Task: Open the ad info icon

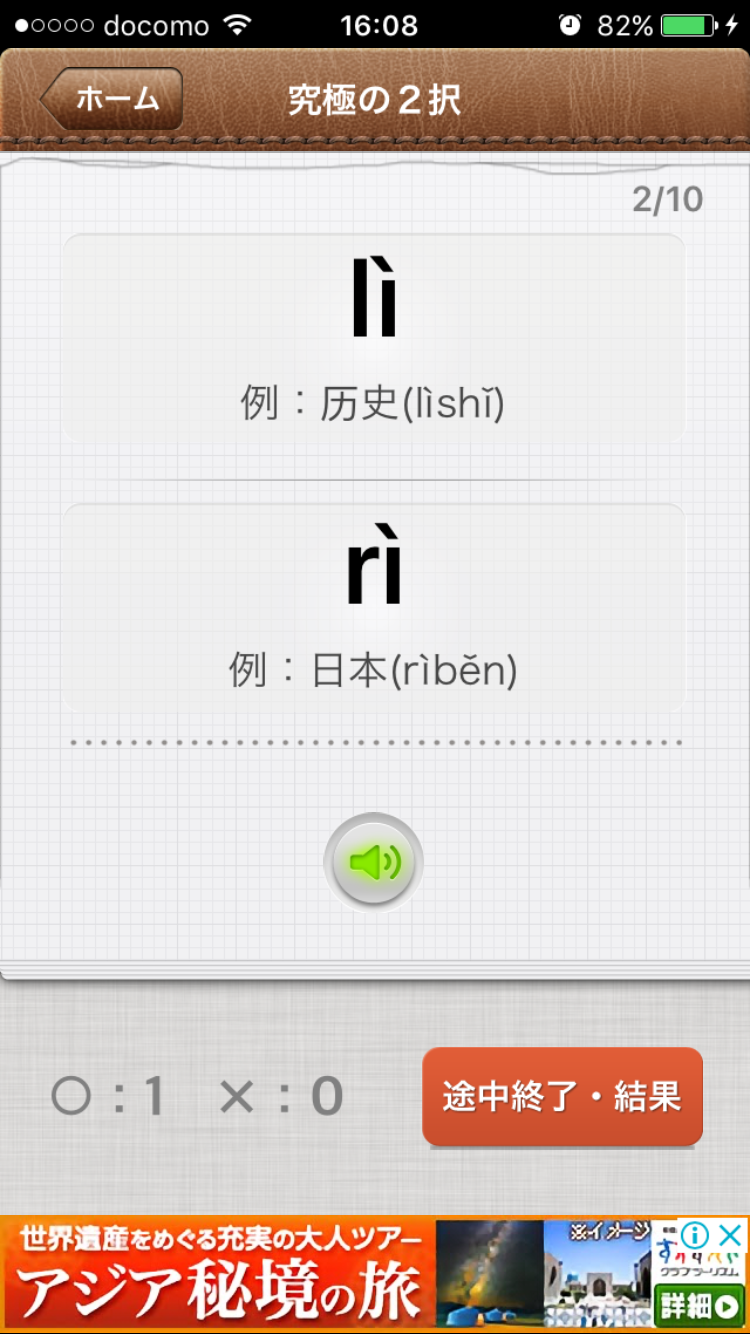Action: click(694, 1236)
